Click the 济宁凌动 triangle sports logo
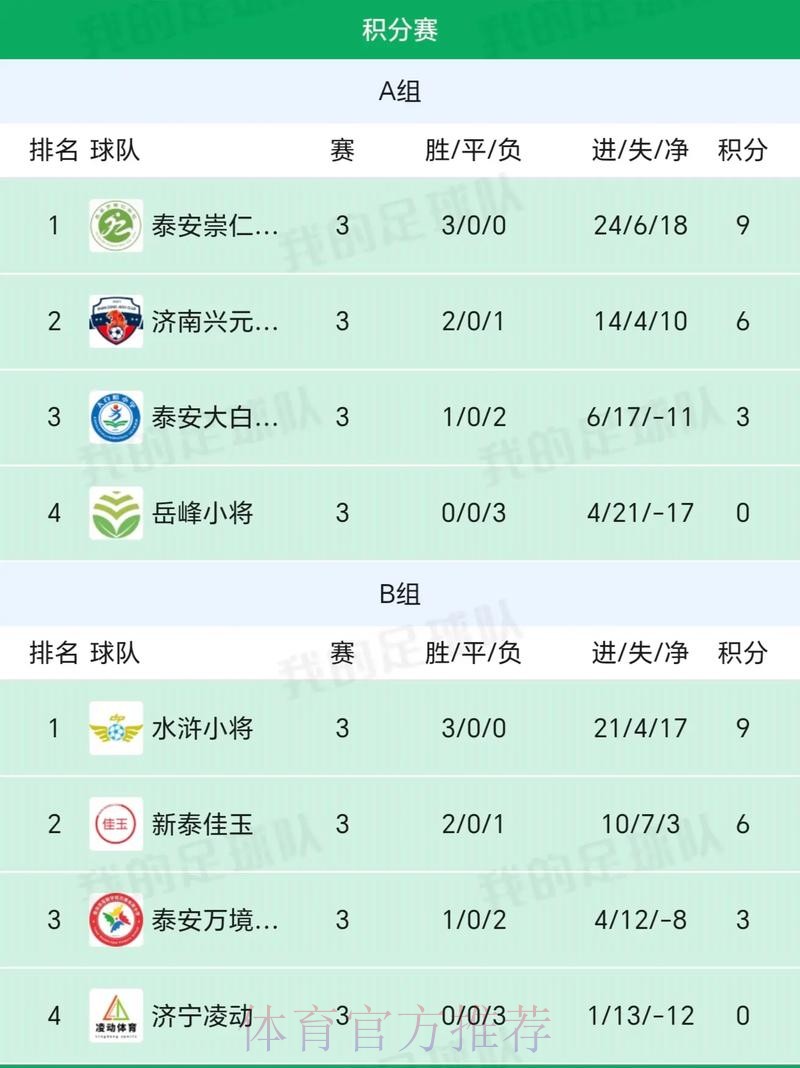This screenshot has height=1068, width=800. (116, 1013)
